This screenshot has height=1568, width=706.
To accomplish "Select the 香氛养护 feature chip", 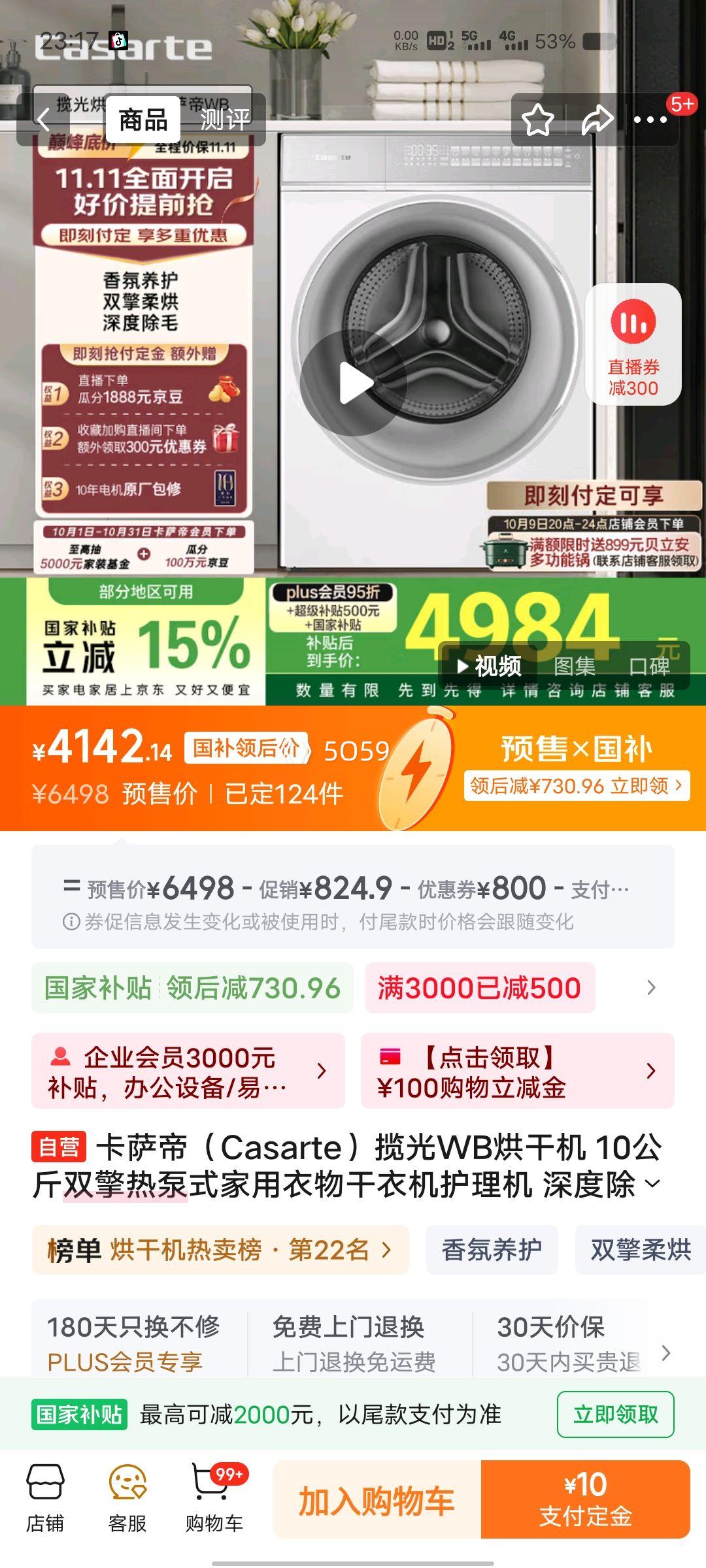I will (492, 1250).
